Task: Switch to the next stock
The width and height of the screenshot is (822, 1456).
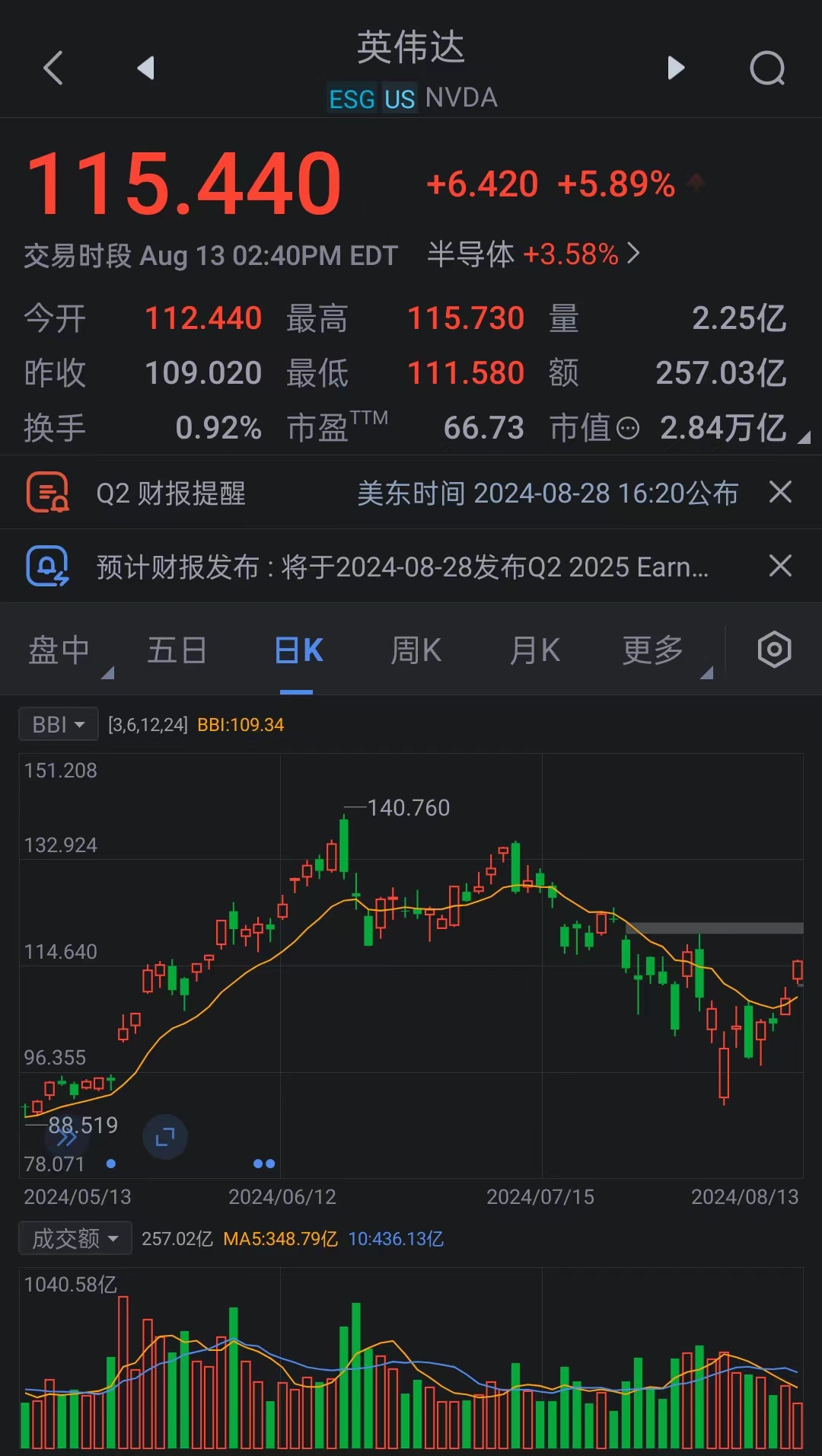Action: point(676,68)
